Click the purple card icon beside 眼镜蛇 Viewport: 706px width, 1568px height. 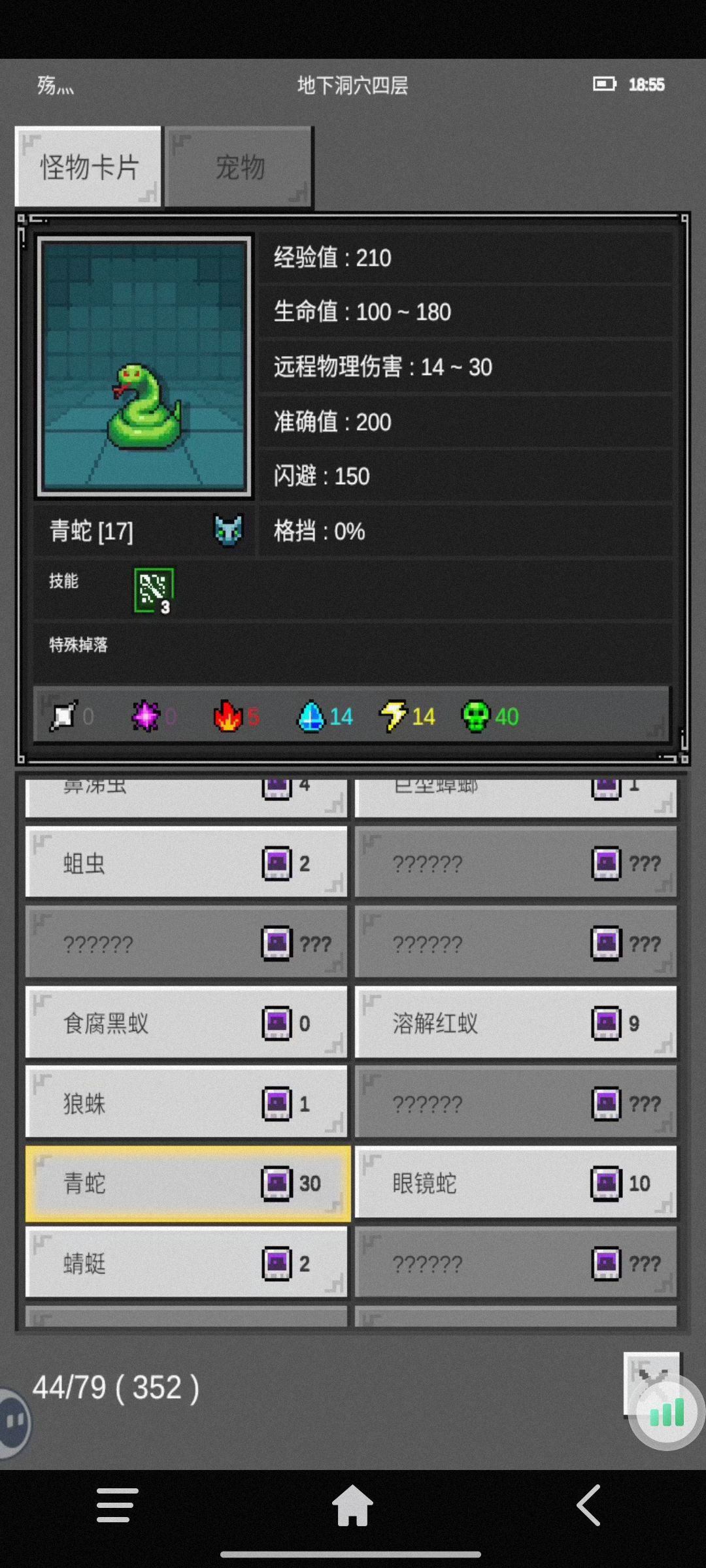[607, 1182]
